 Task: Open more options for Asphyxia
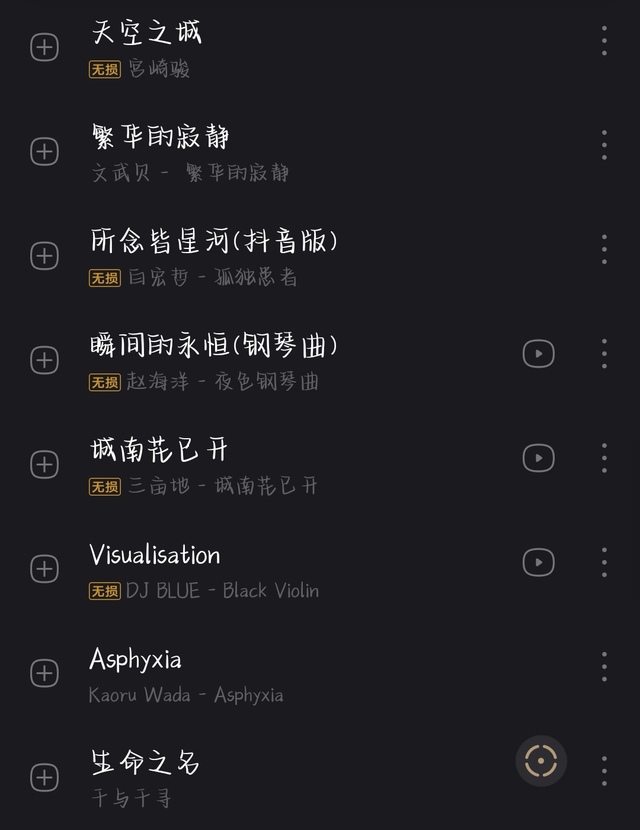click(604, 666)
